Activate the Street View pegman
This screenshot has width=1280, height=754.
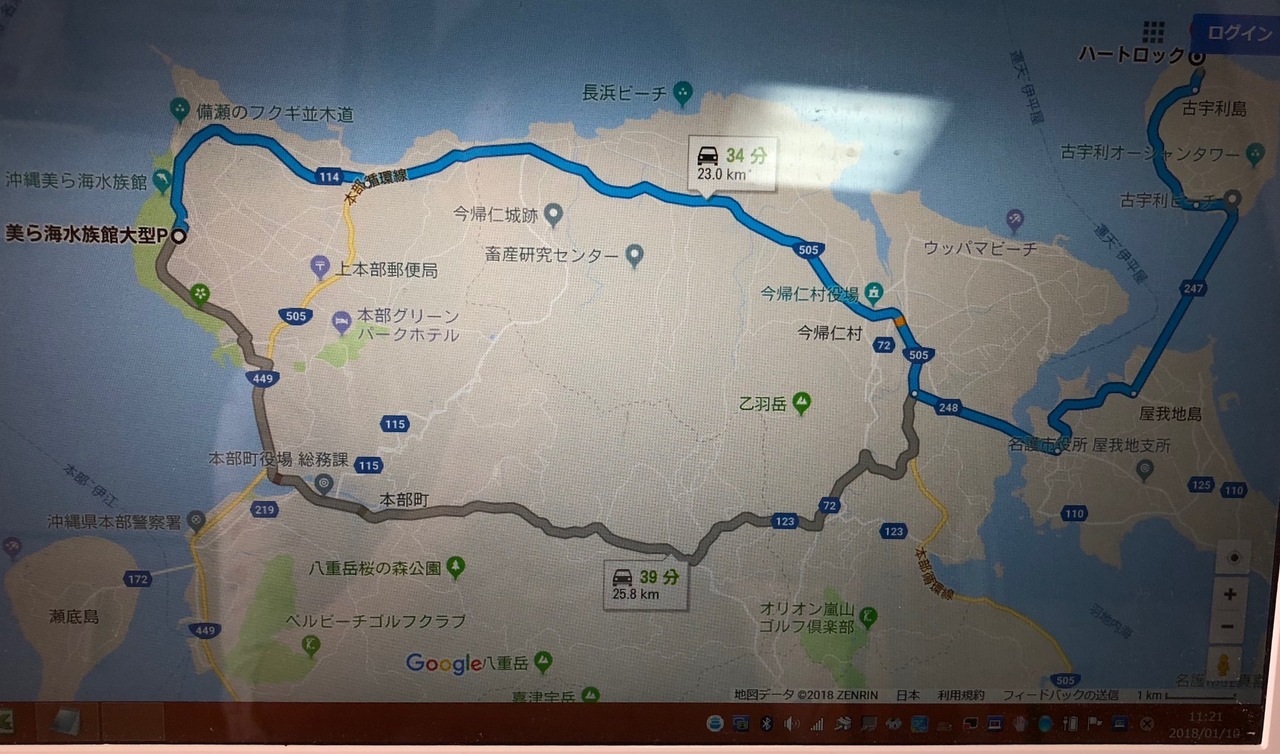click(x=1223, y=666)
